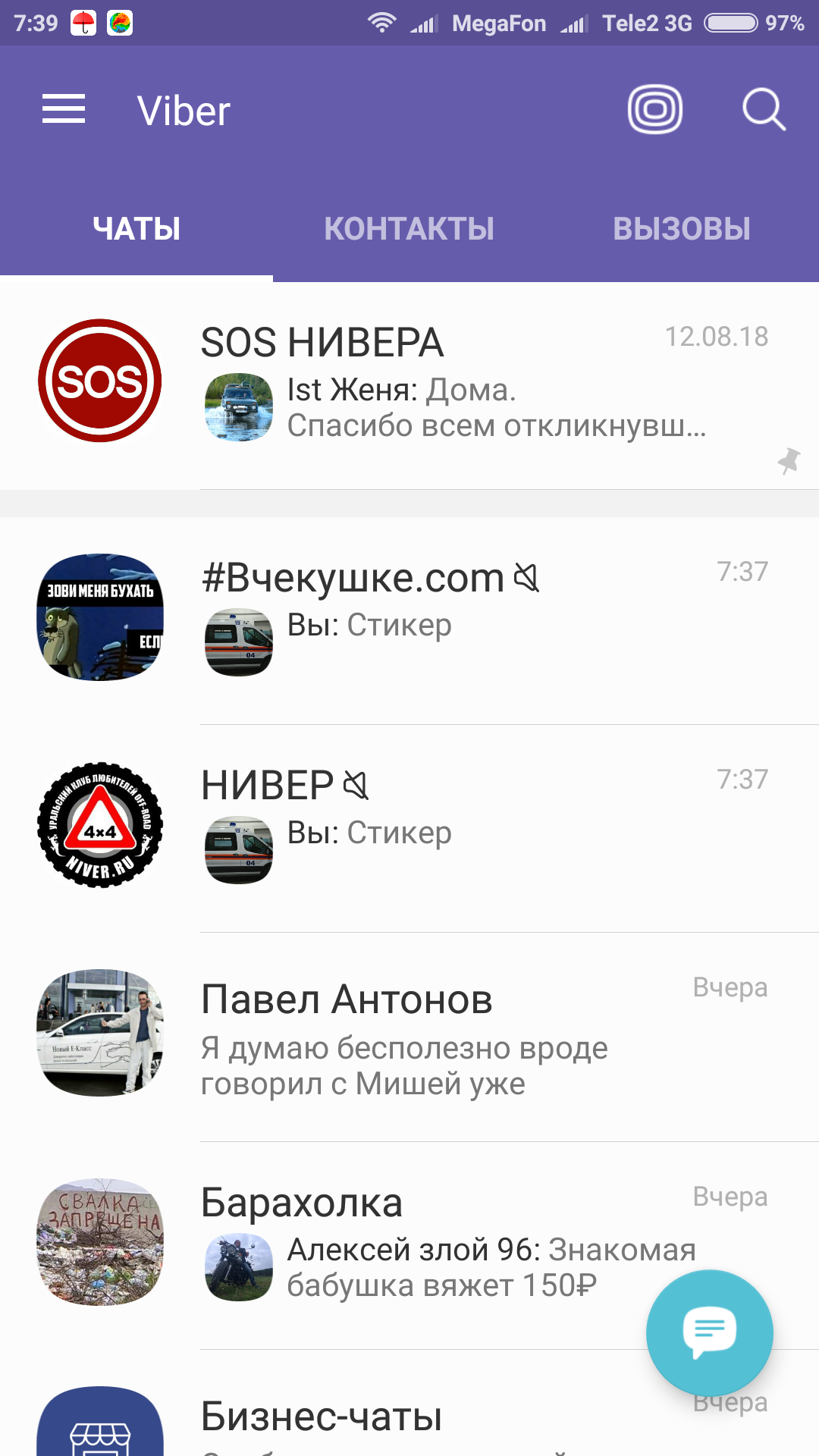Viewport: 819px width, 1456px height.
Task: Switch to the КОНТАКТЫ tab
Action: 409,229
